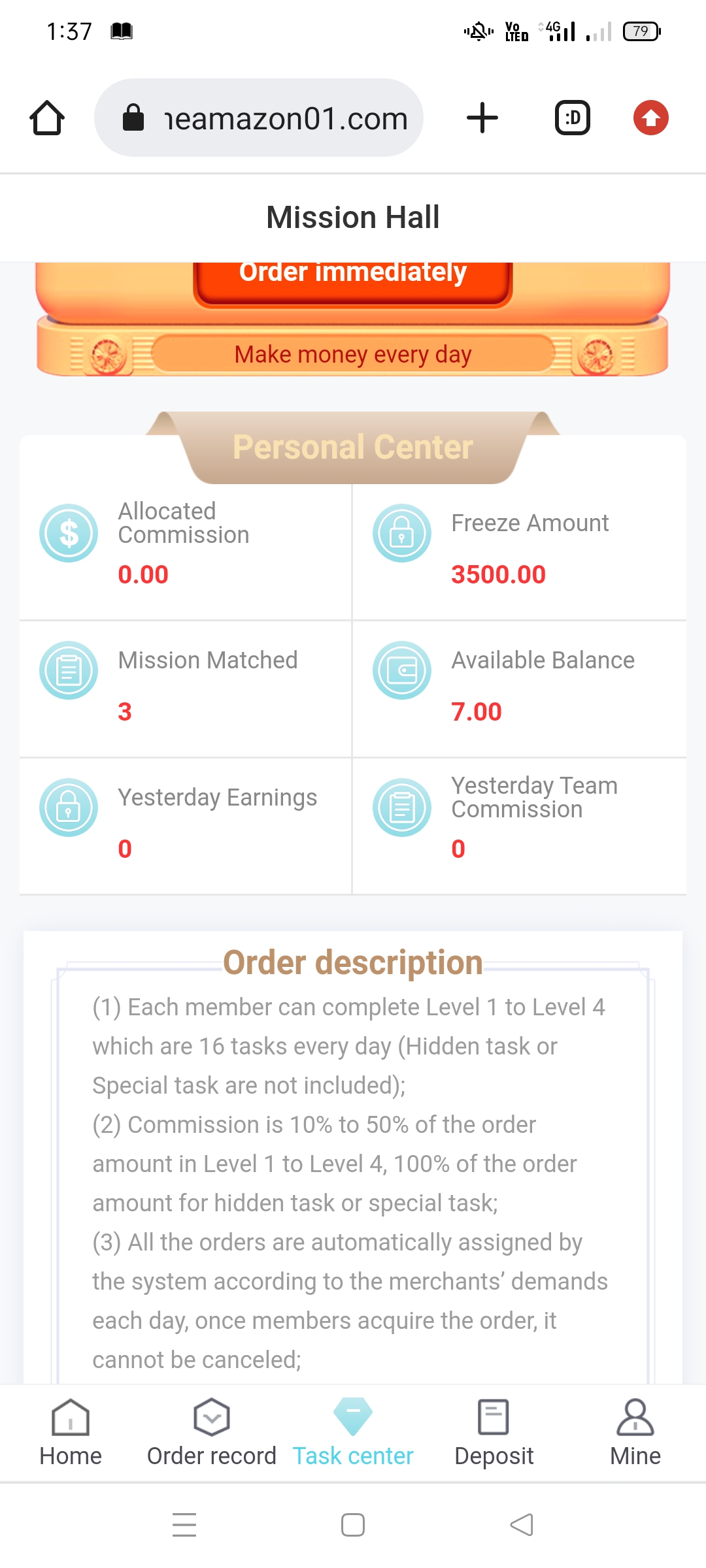Switch to the Mine tab
This screenshot has width=706, height=1568.
(x=635, y=1432)
